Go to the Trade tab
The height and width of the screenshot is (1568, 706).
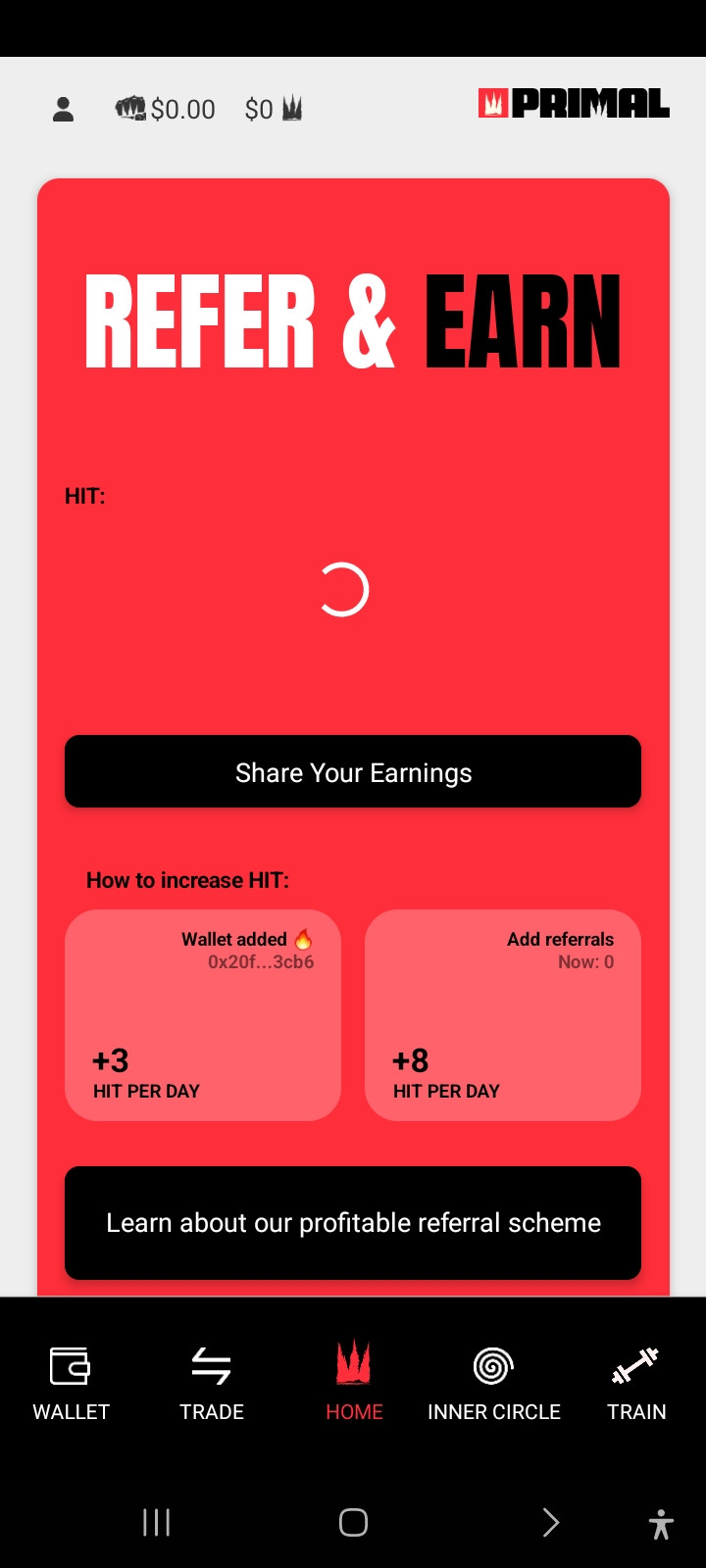tap(212, 1384)
